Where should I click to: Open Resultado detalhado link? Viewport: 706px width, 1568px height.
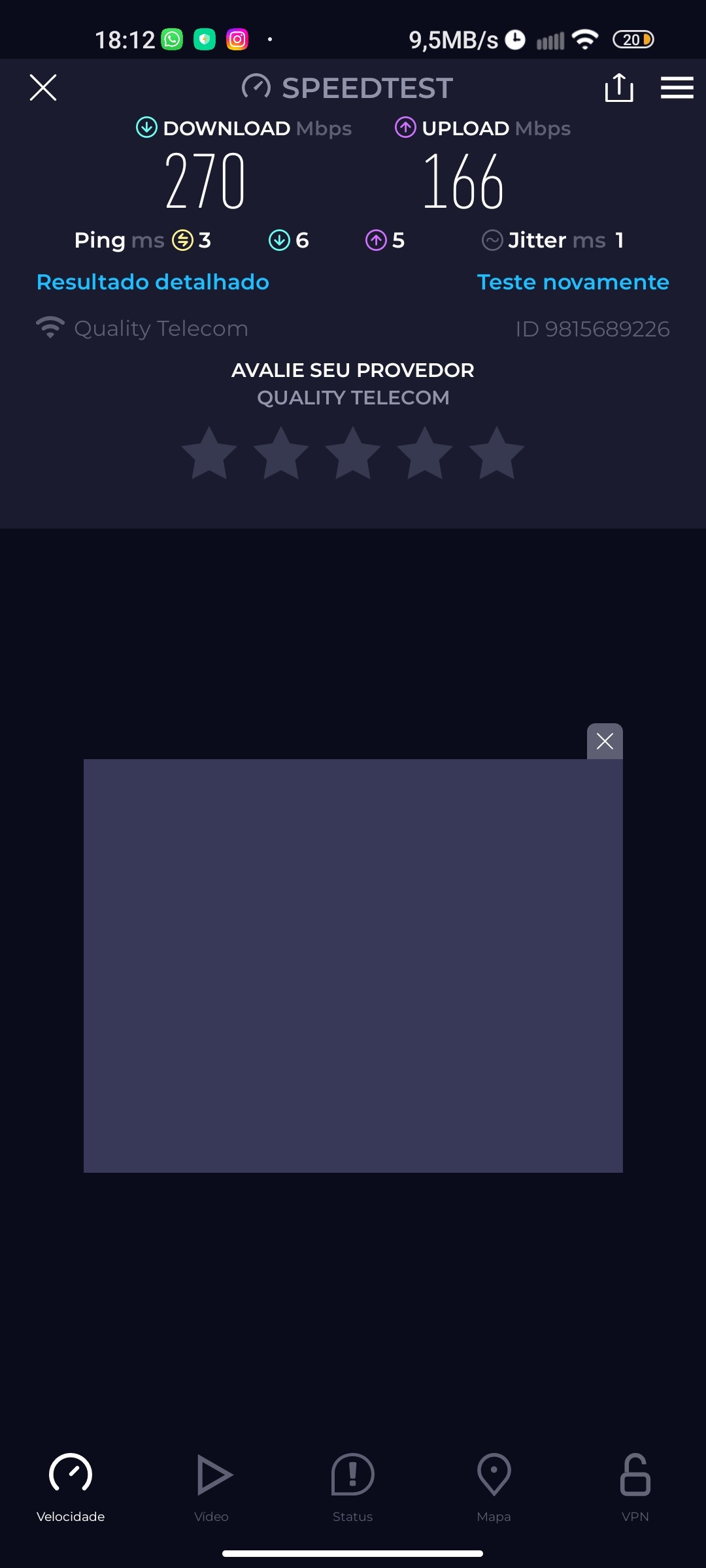pyautogui.click(x=153, y=282)
